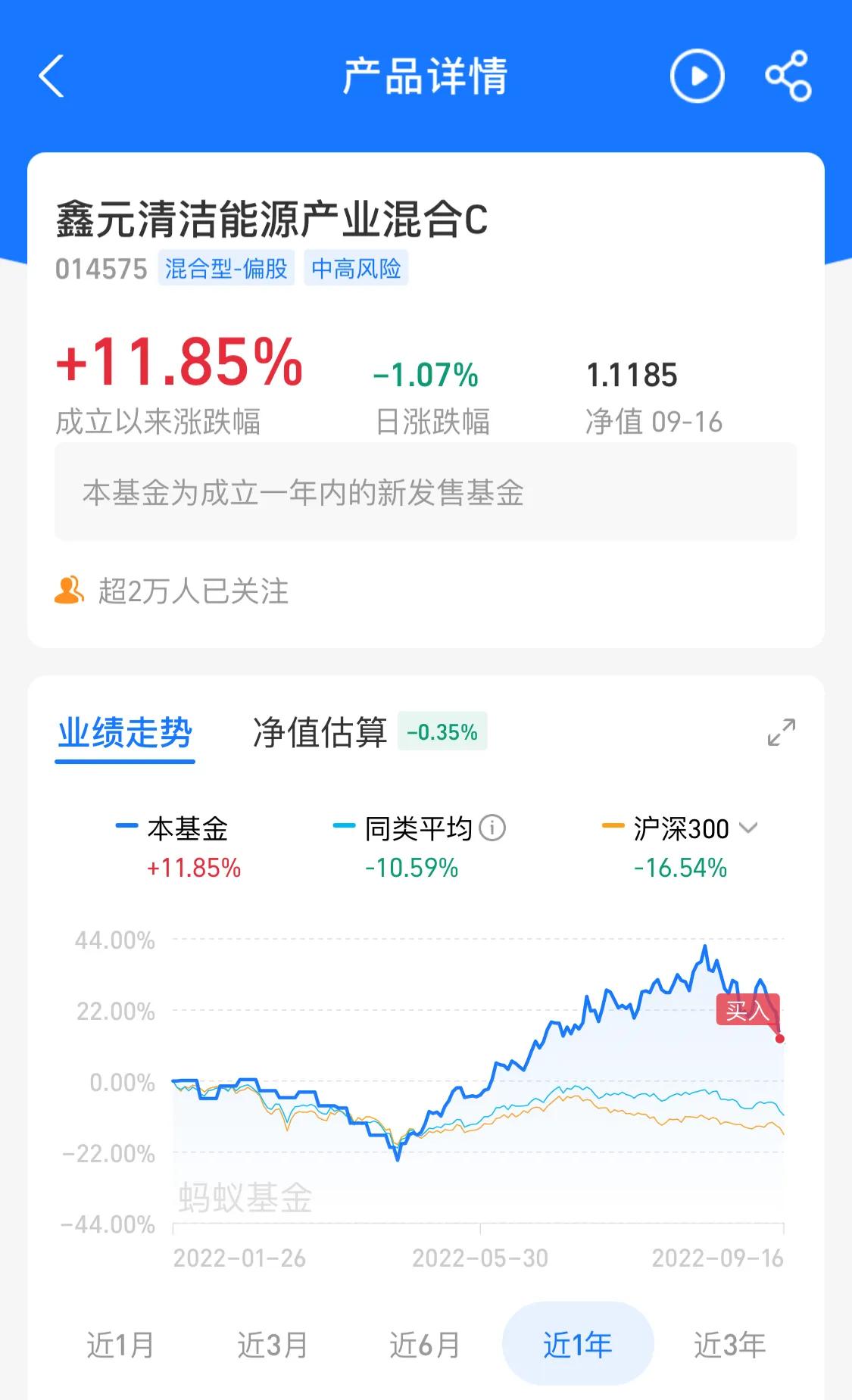This screenshot has height=1400, width=852.
Task: Show performance for 近3月
Action: click(x=273, y=1345)
